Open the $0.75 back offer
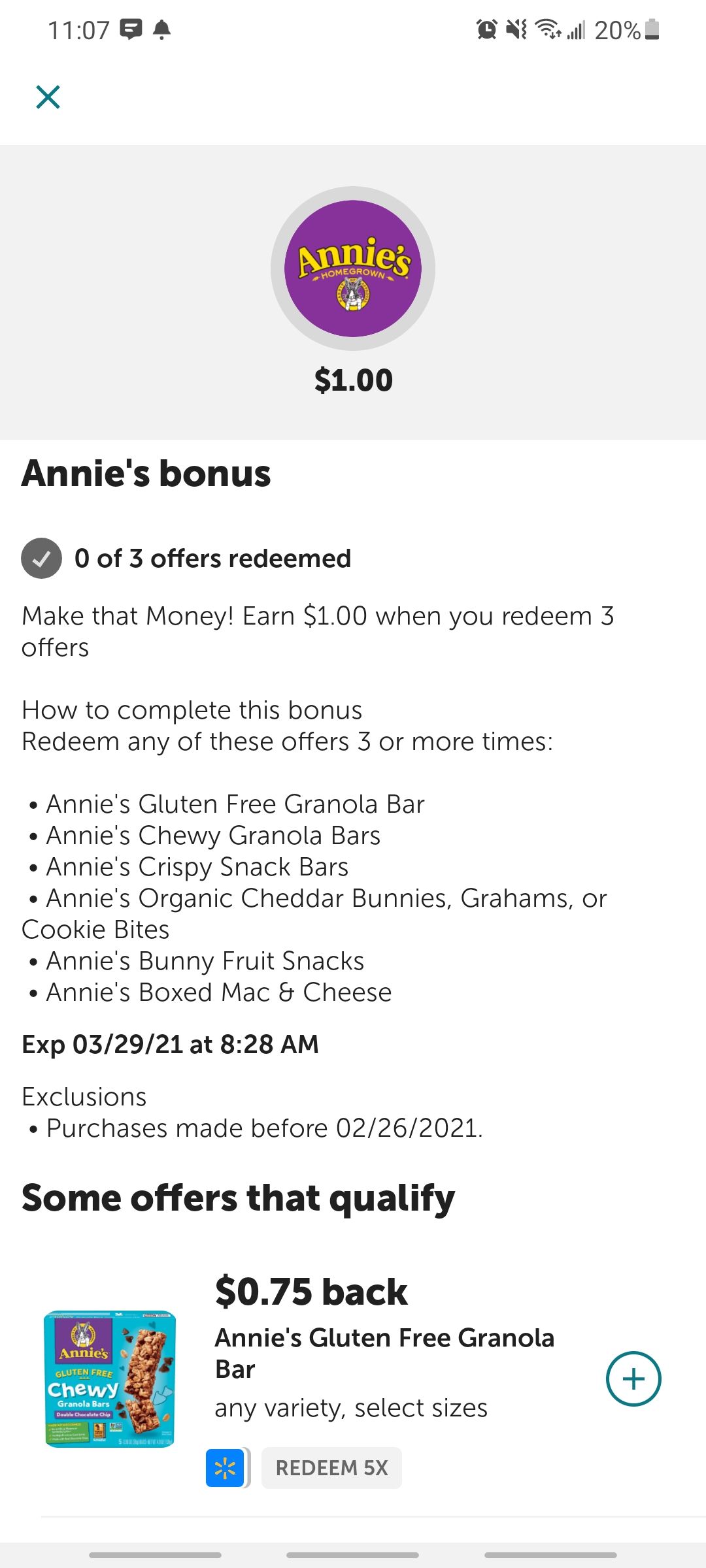 coord(311,1291)
